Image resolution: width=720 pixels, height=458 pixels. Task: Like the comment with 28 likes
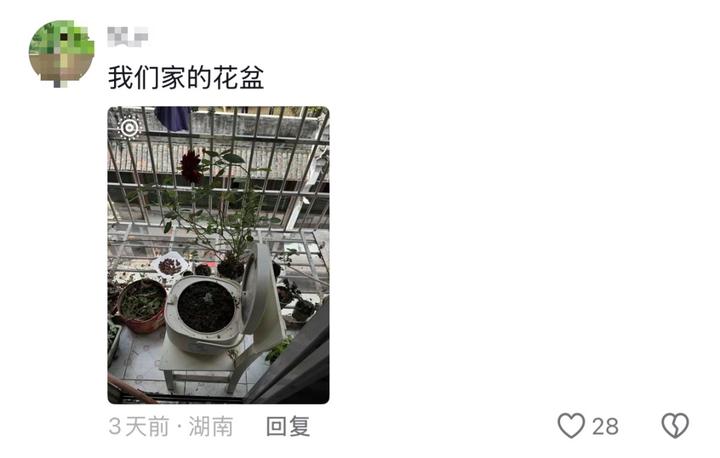571,425
